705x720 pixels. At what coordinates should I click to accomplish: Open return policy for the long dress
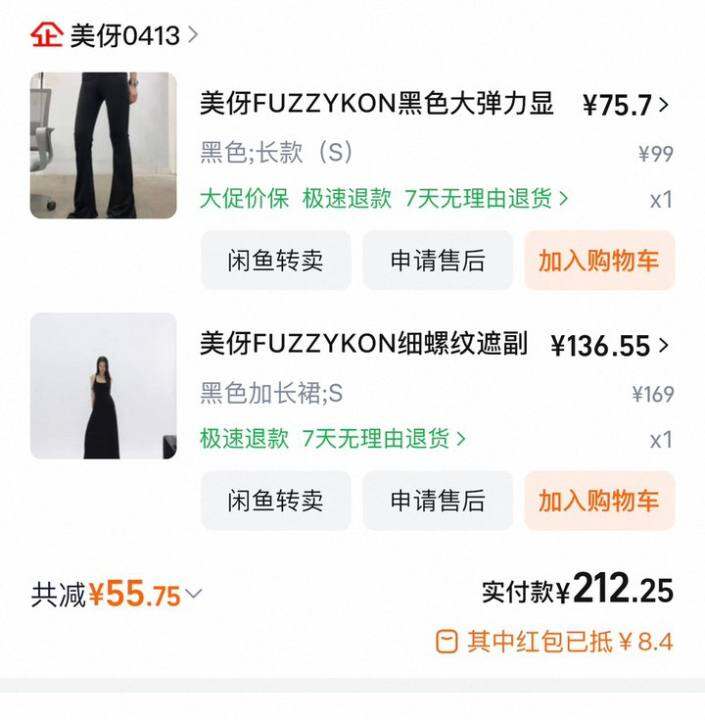tap(384, 438)
